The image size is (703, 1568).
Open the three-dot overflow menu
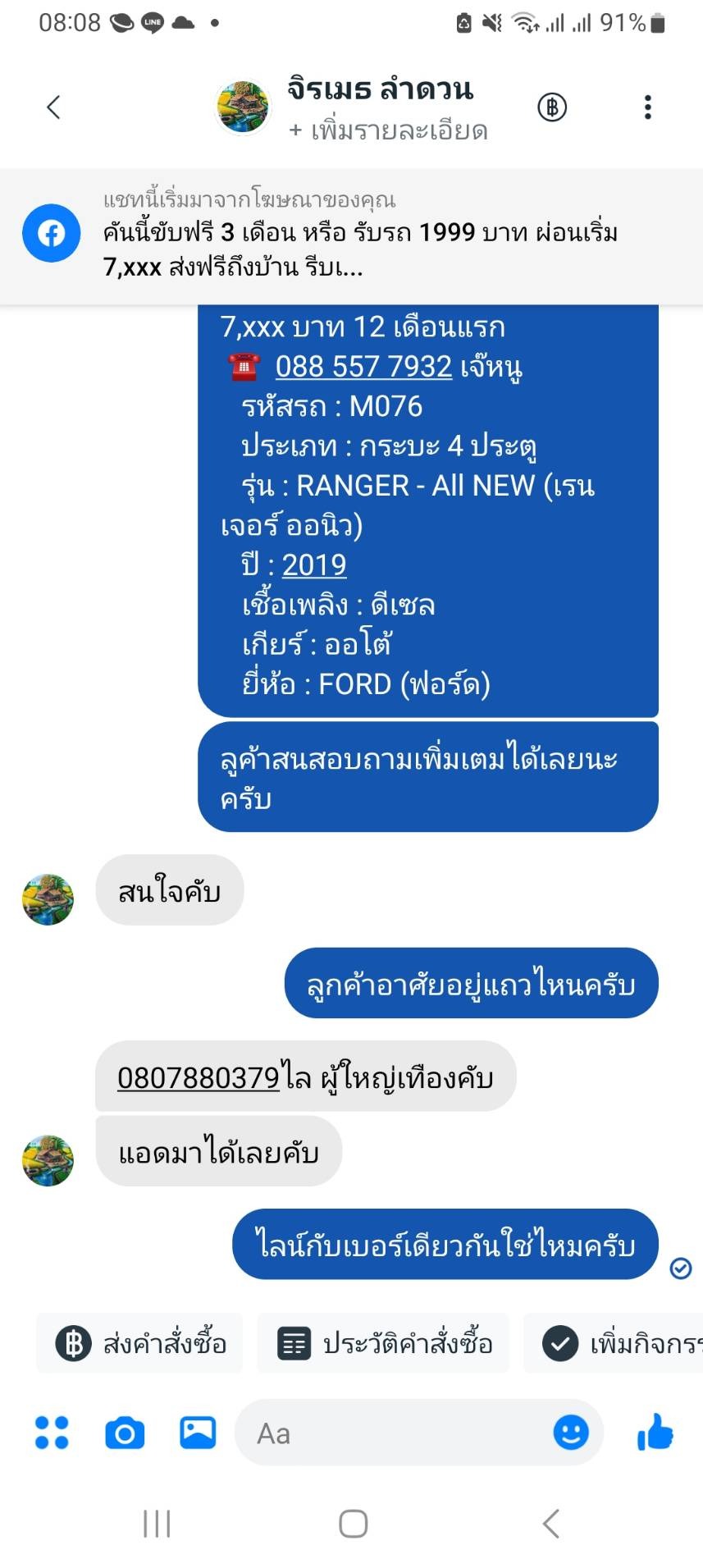(x=648, y=107)
